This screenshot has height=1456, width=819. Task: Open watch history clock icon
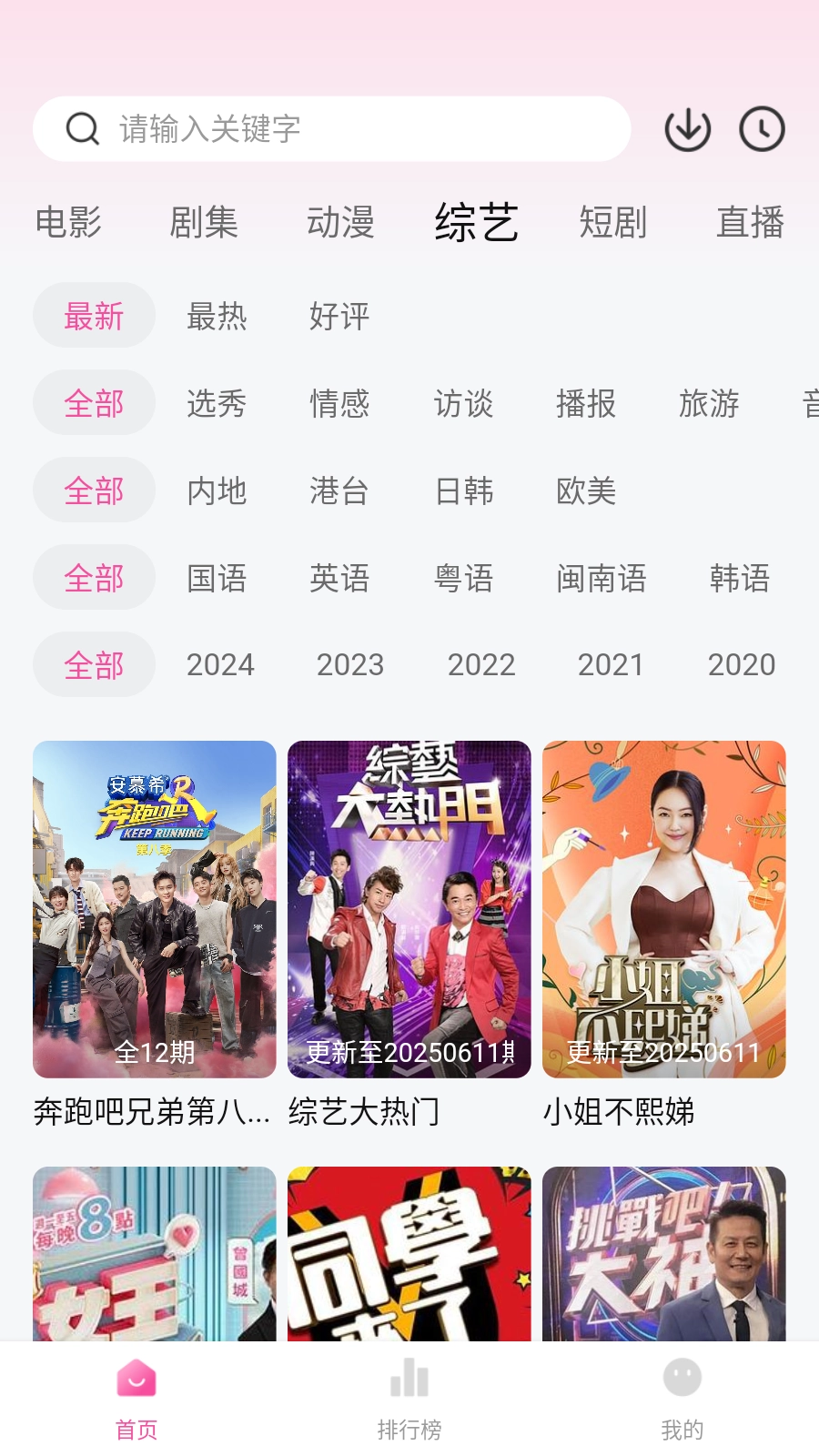pos(762,129)
